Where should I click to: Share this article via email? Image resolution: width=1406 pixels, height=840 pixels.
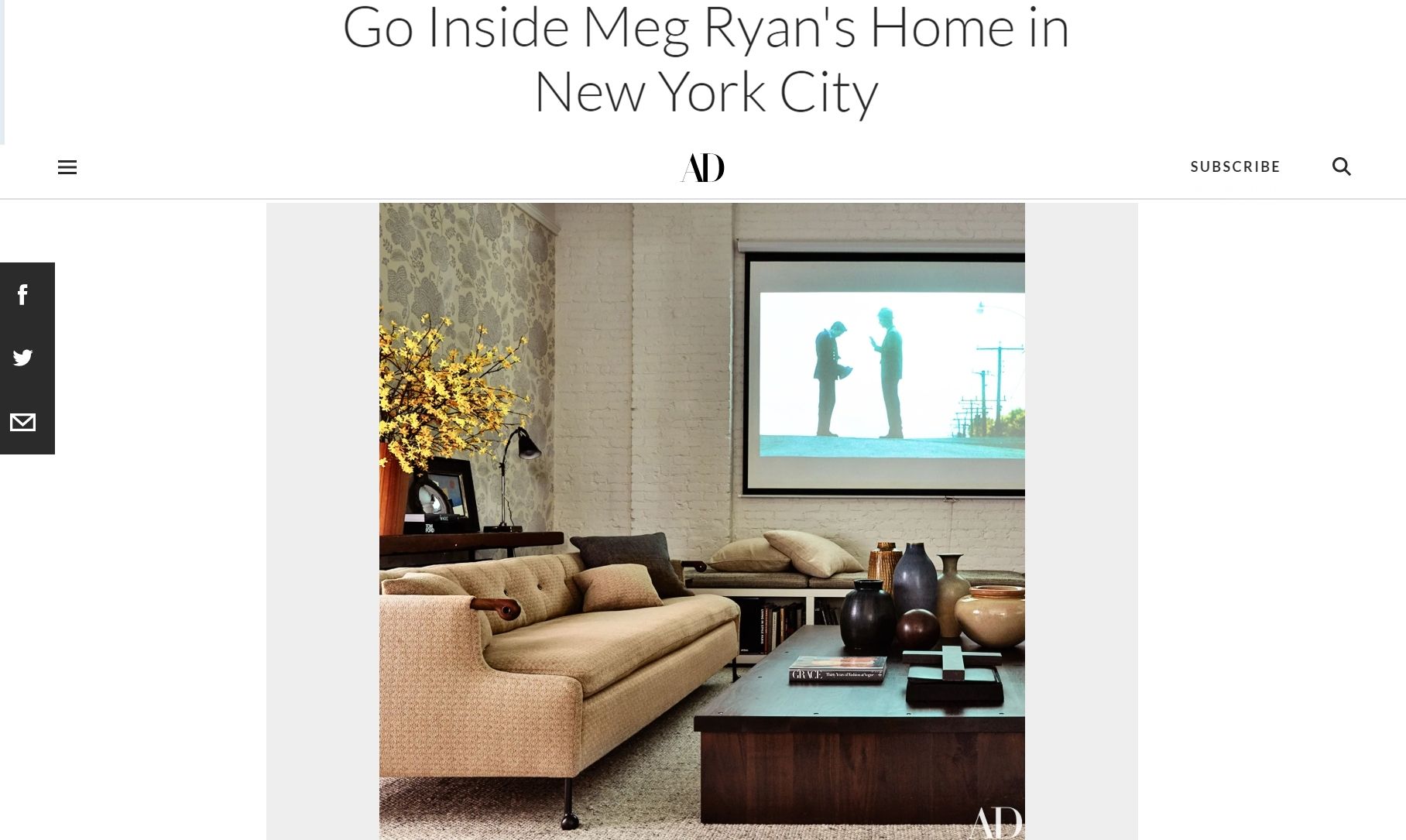coord(23,422)
